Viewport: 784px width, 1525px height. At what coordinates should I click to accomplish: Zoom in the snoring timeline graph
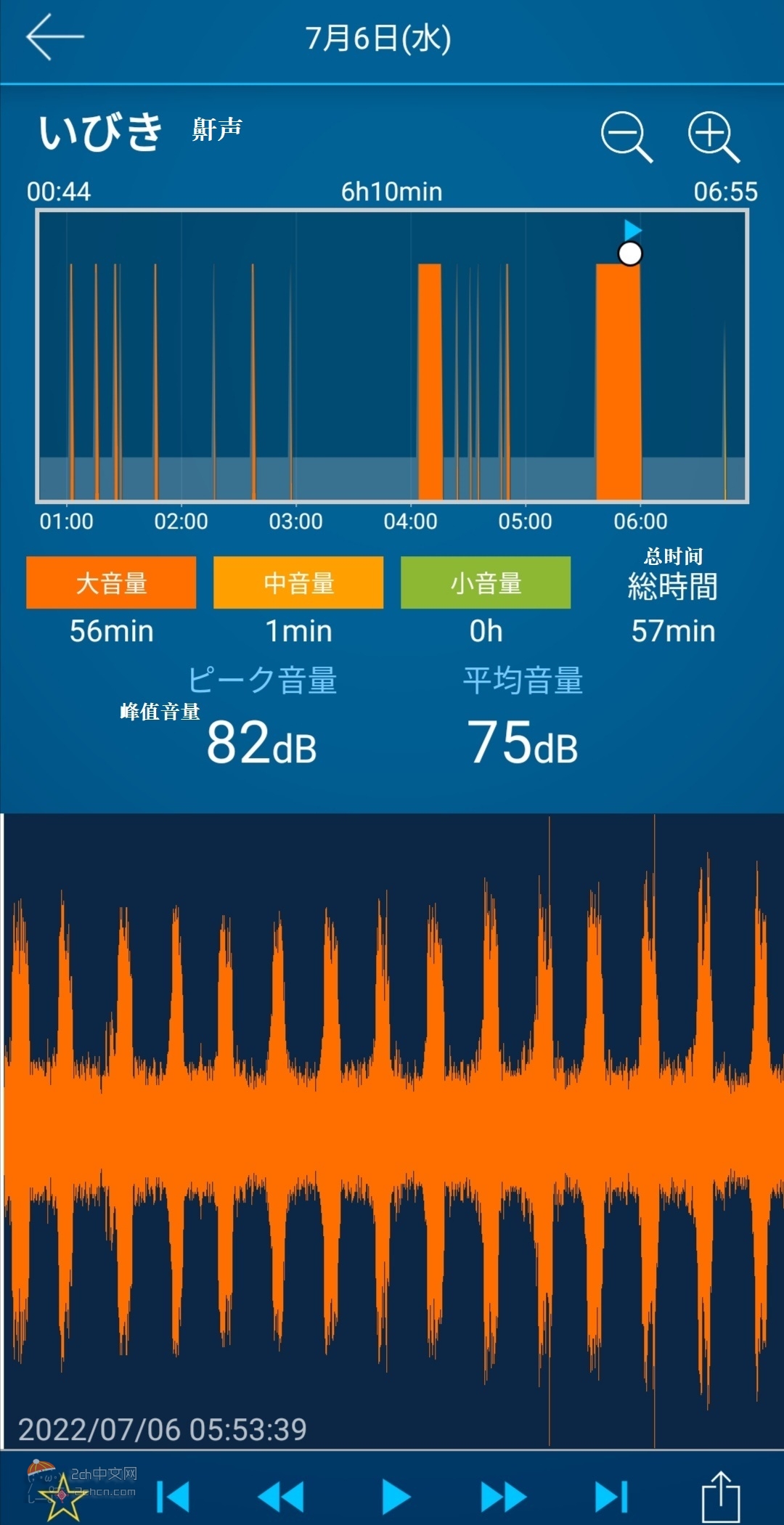(714, 137)
